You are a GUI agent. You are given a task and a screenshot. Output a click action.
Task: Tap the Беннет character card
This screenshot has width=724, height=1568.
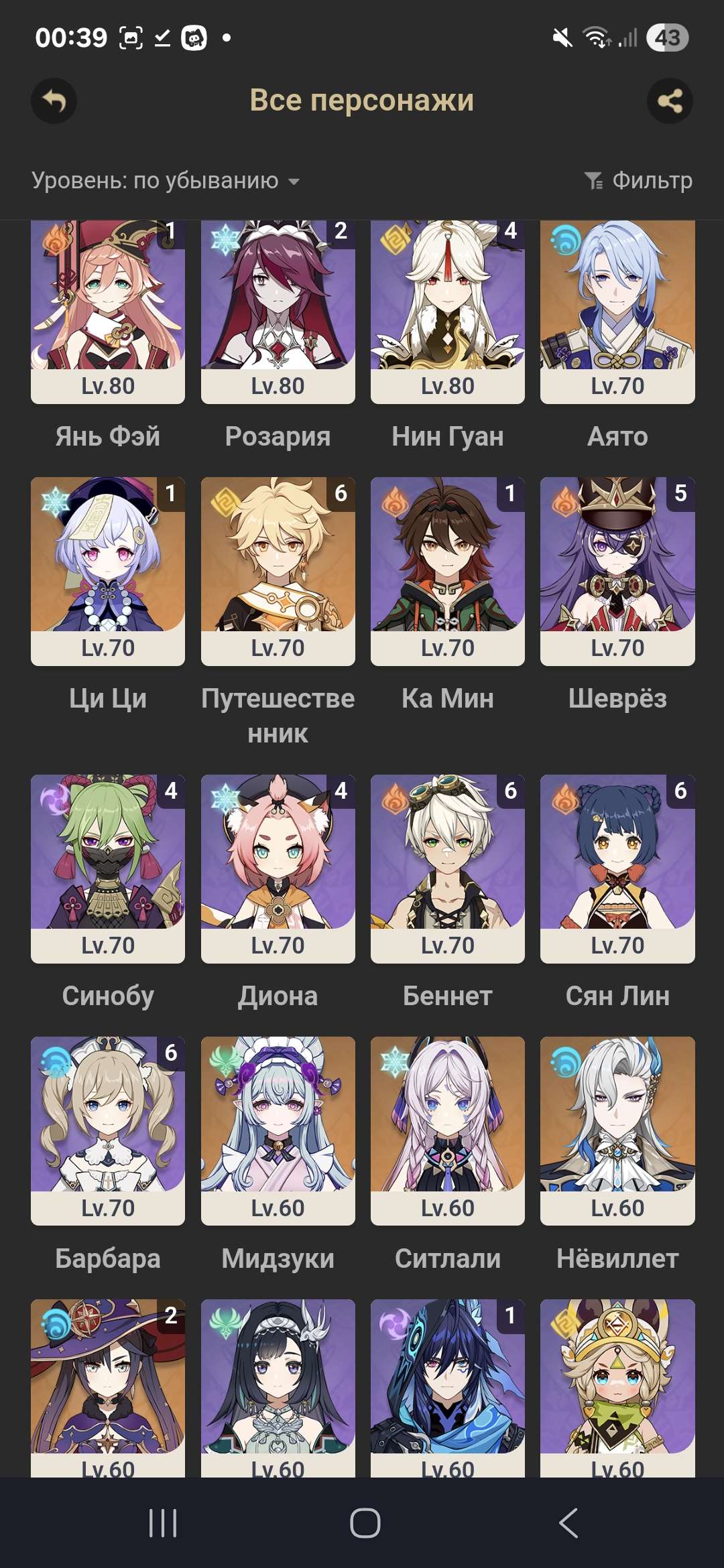(447, 868)
